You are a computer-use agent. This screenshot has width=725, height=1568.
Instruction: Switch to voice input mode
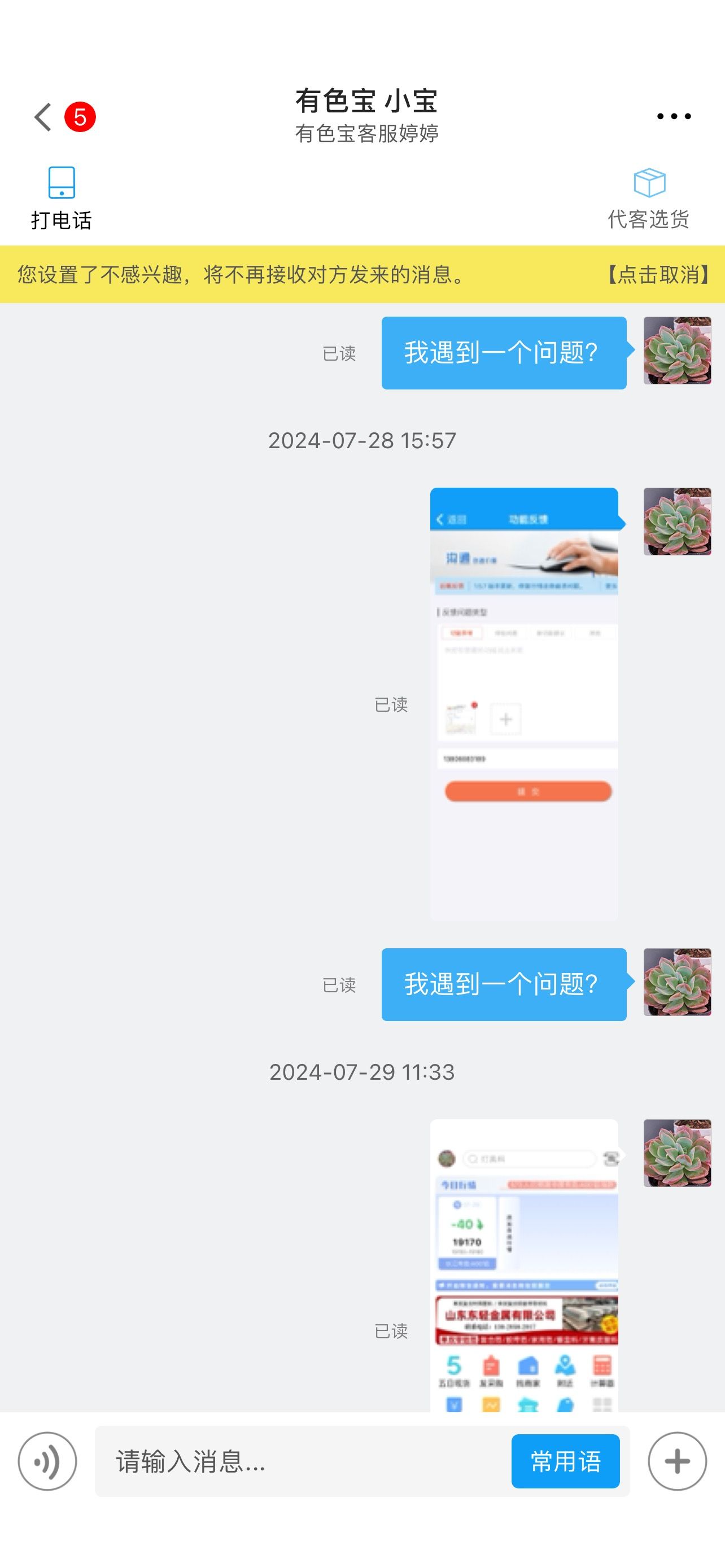coord(47,1461)
